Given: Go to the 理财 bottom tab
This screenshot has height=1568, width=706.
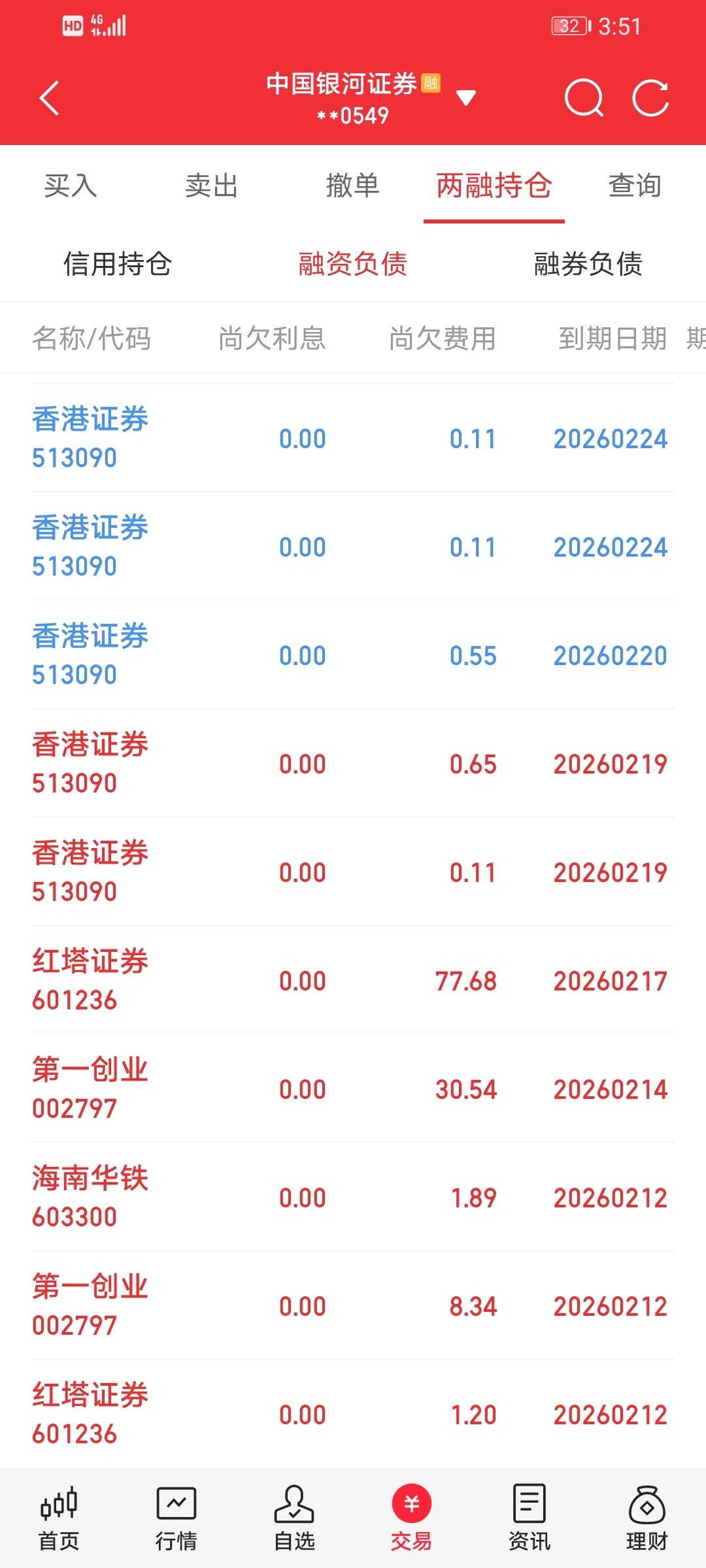Looking at the screenshot, I should [647, 1518].
